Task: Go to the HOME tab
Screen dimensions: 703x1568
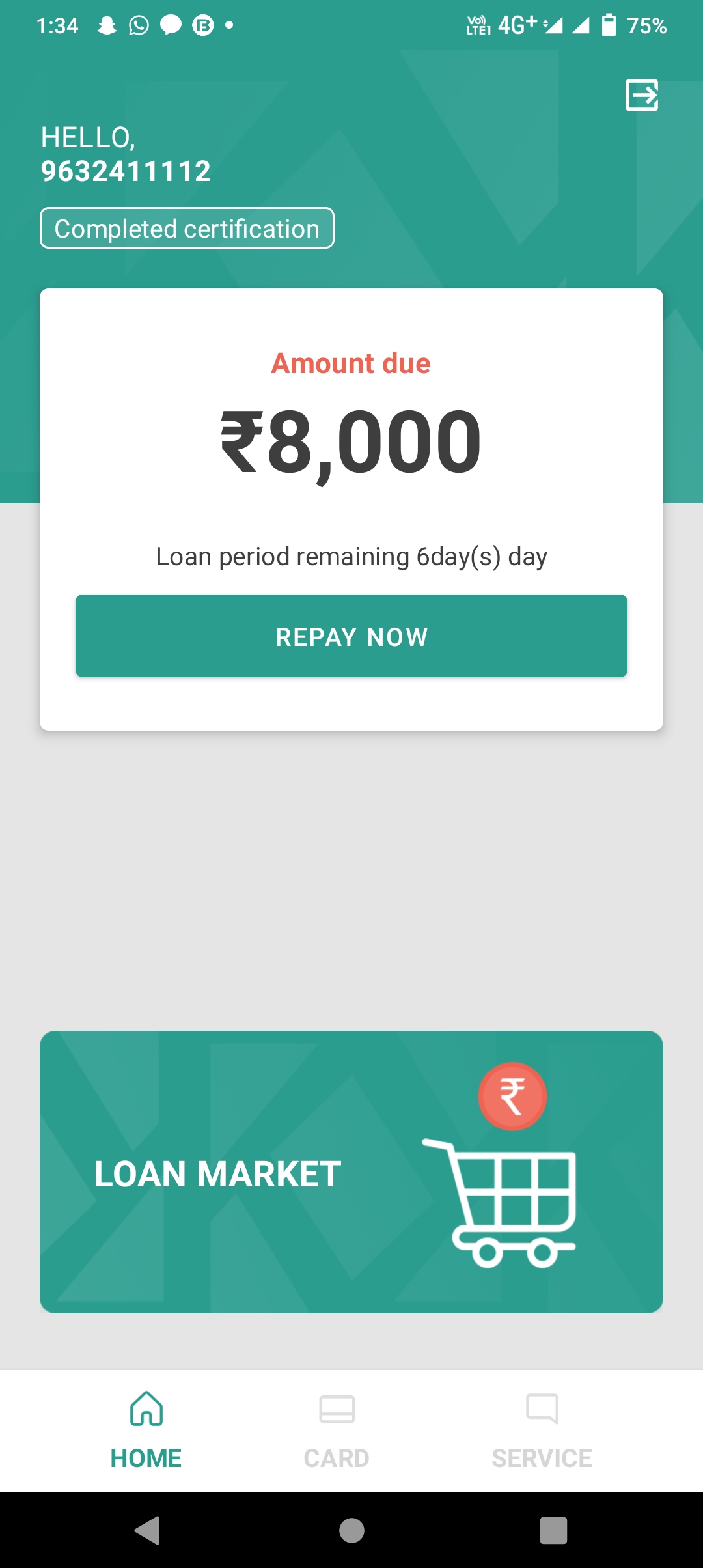Action: (x=146, y=1431)
